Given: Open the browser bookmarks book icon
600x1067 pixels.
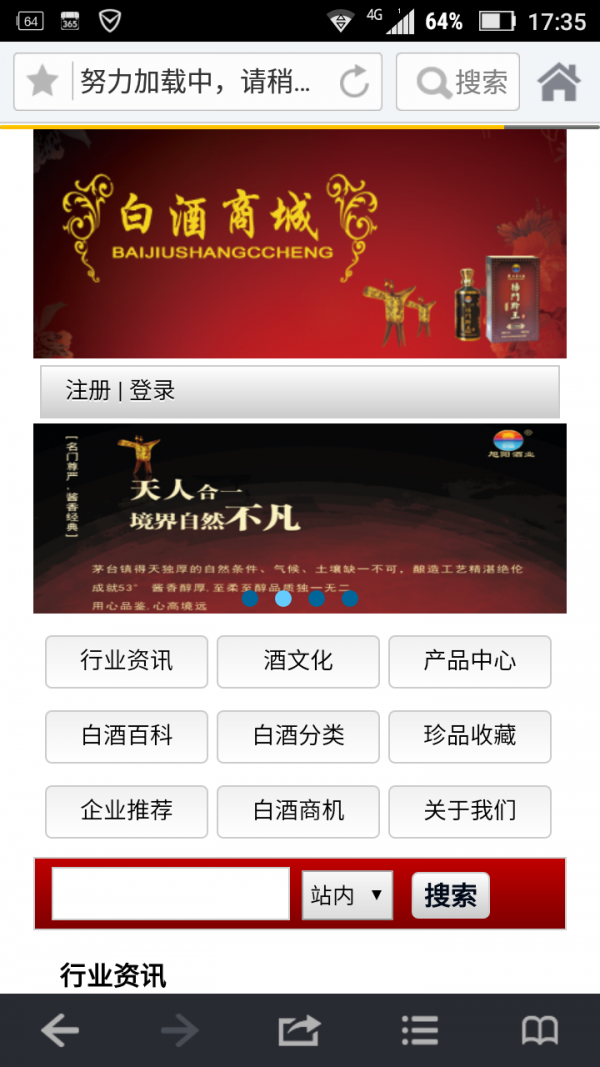Looking at the screenshot, I should coord(539,1030).
